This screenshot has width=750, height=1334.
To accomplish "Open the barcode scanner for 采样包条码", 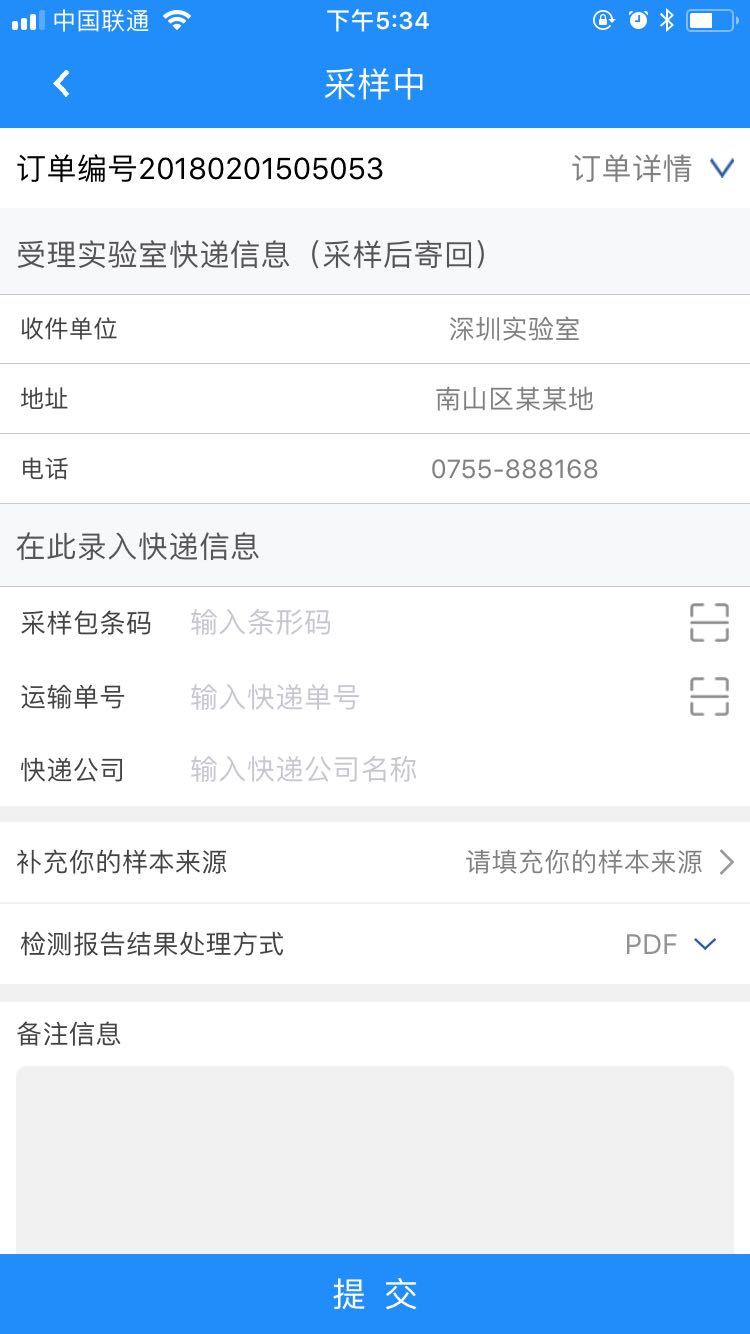I will pyautogui.click(x=708, y=622).
